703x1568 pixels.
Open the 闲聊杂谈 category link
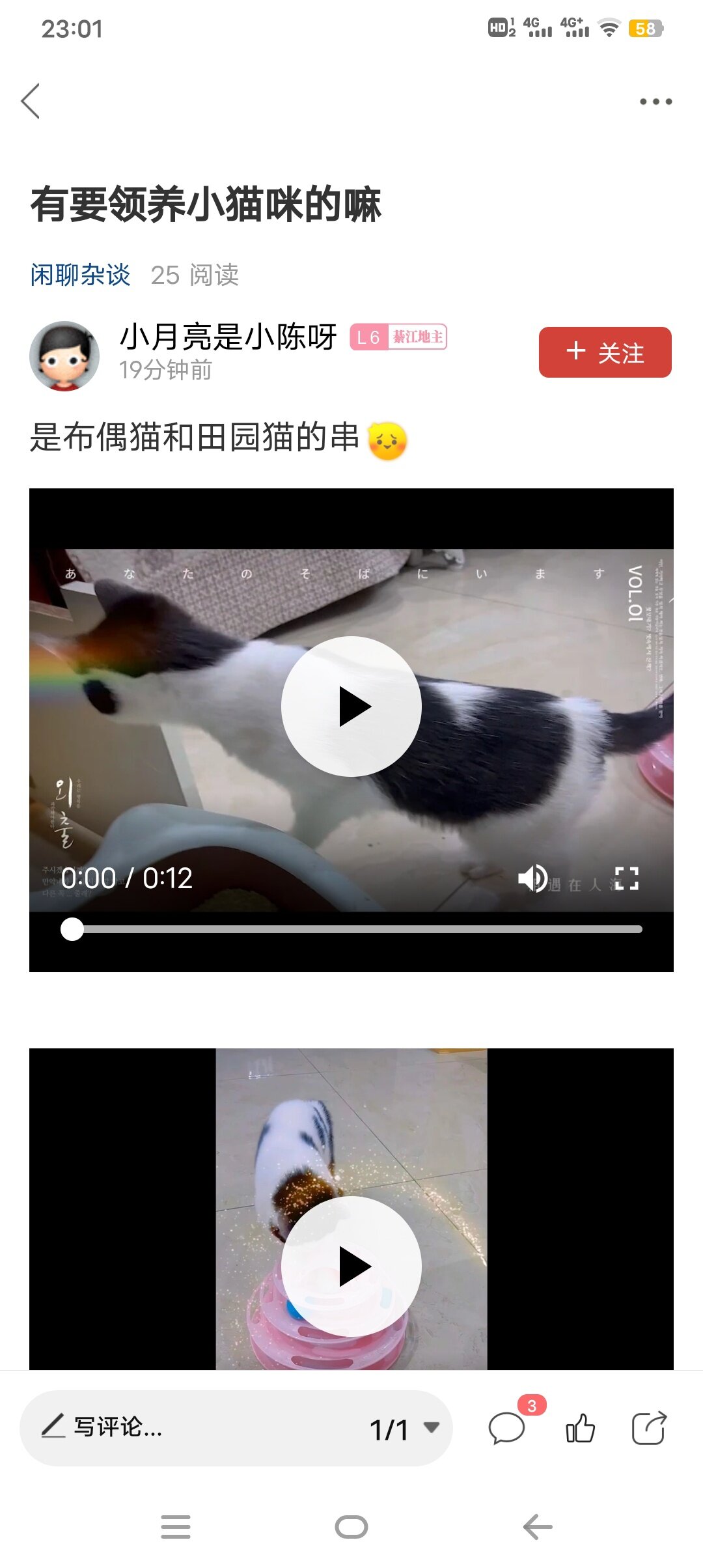(80, 275)
